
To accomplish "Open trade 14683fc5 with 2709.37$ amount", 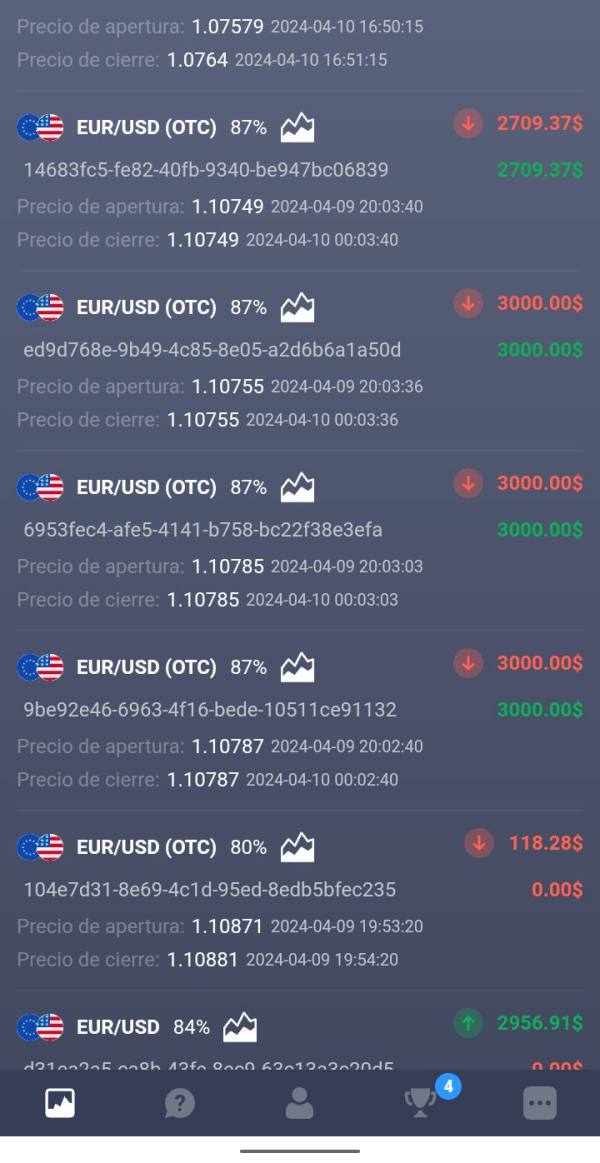I will pyautogui.click(x=300, y=181).
